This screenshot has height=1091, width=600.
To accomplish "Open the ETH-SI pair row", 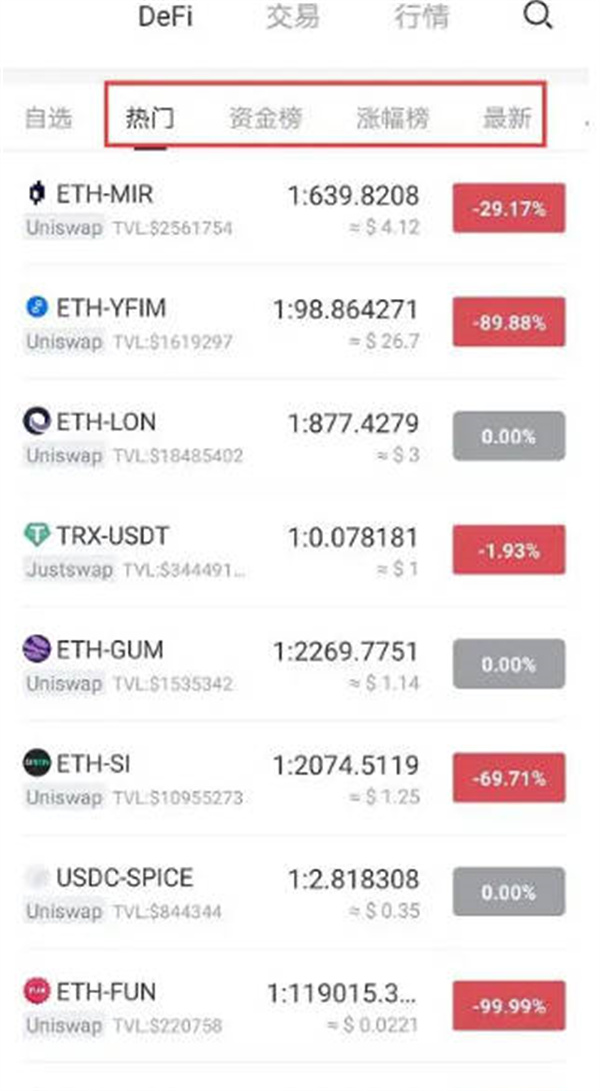I will coord(94,764).
